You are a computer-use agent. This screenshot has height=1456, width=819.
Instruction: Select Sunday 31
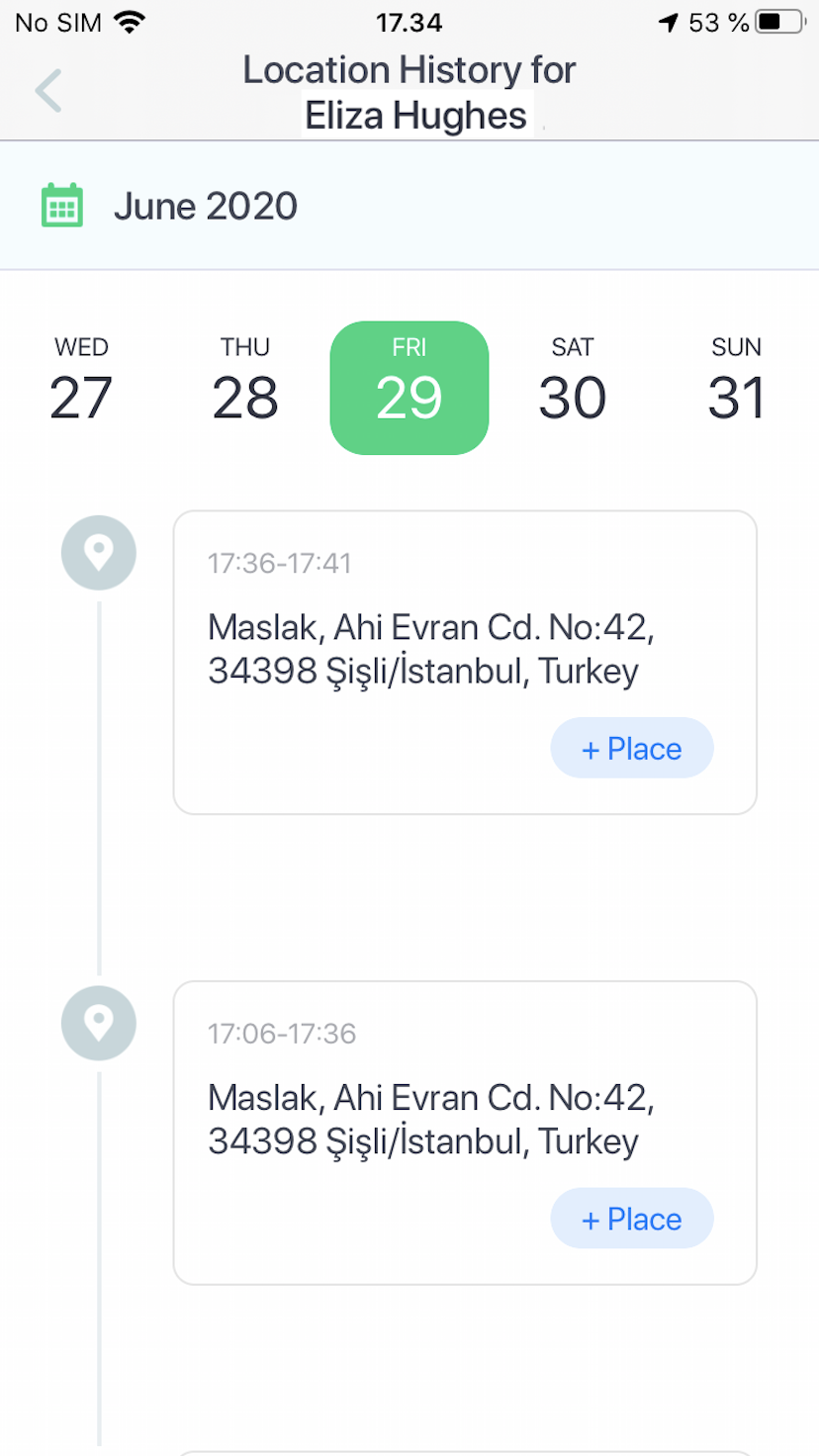click(x=737, y=382)
